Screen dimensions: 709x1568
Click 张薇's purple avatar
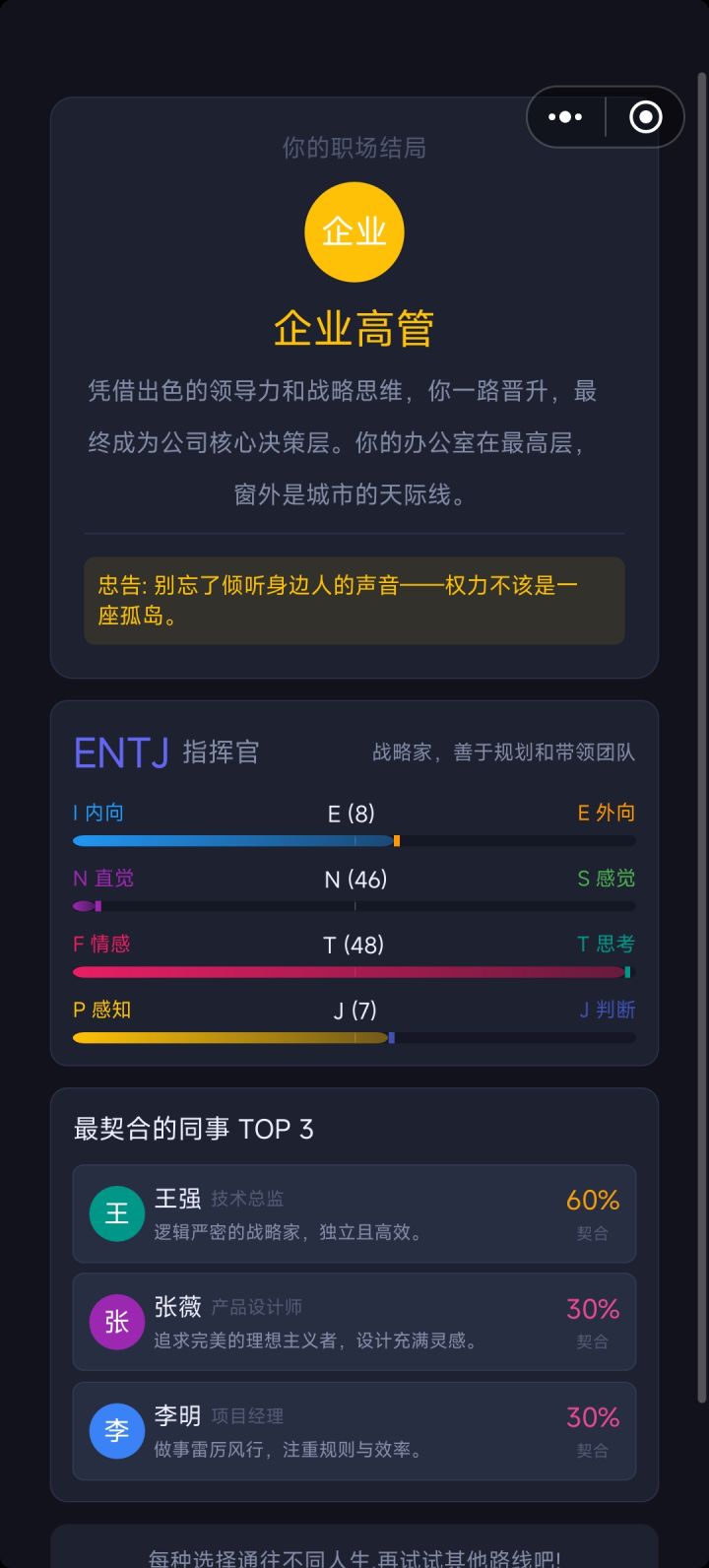coord(117,1322)
